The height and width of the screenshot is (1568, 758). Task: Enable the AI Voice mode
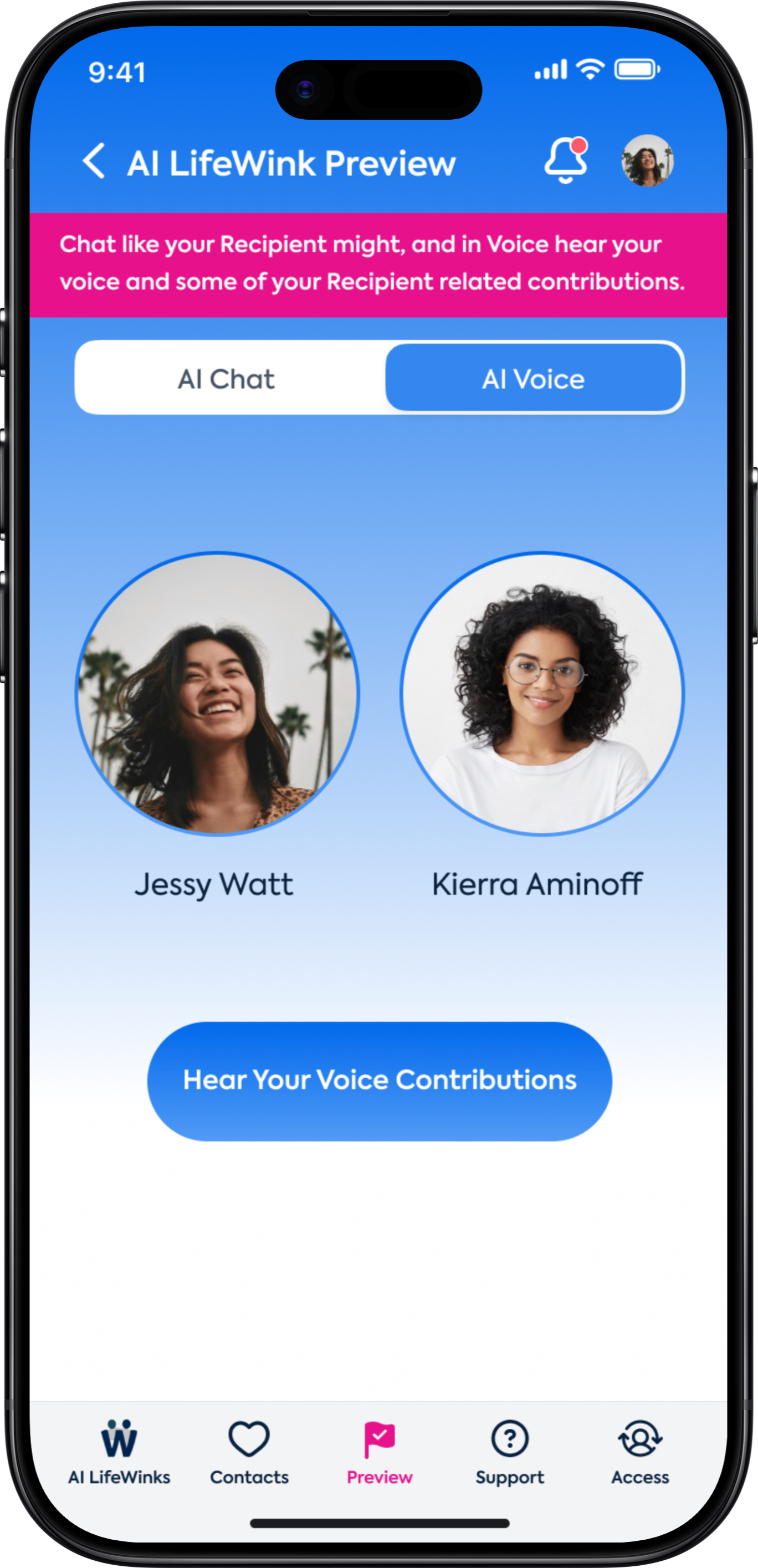(x=532, y=379)
